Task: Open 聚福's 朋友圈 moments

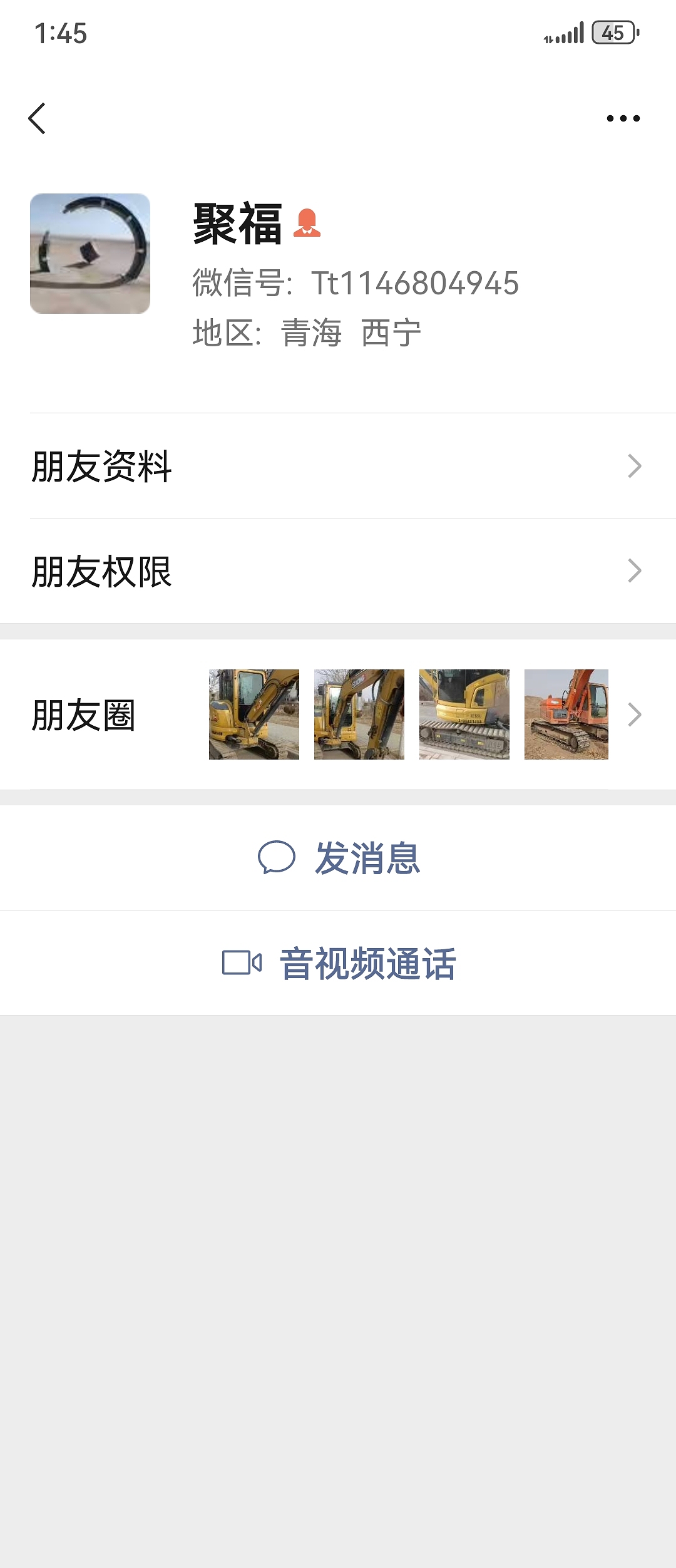Action: click(x=338, y=714)
